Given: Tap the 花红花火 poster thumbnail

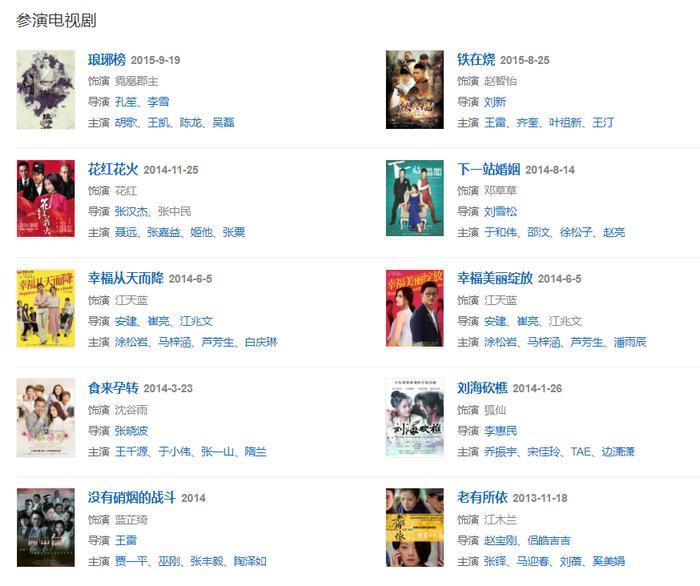Looking at the screenshot, I should [x=45, y=198].
